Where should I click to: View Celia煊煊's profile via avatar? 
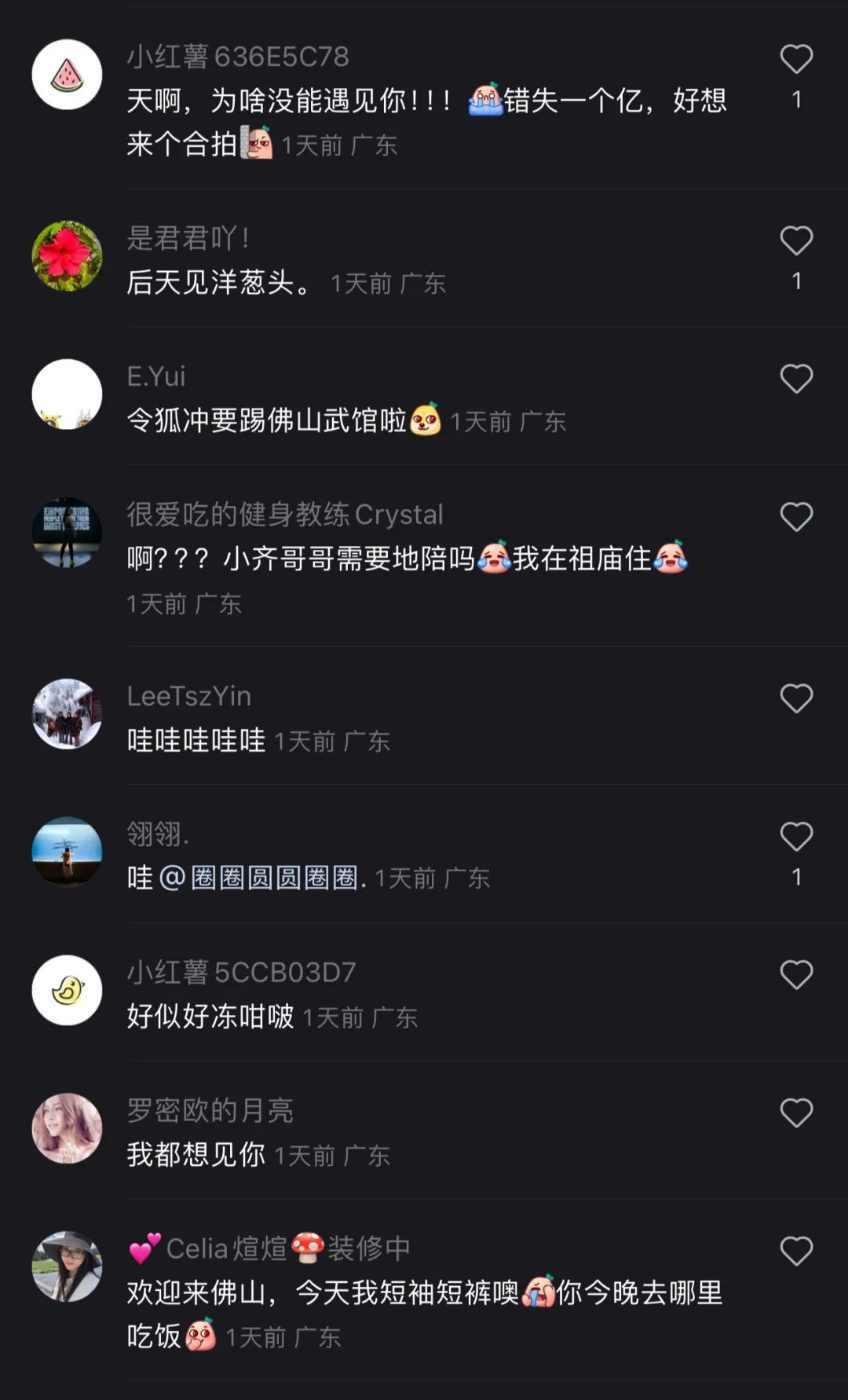(67, 1267)
